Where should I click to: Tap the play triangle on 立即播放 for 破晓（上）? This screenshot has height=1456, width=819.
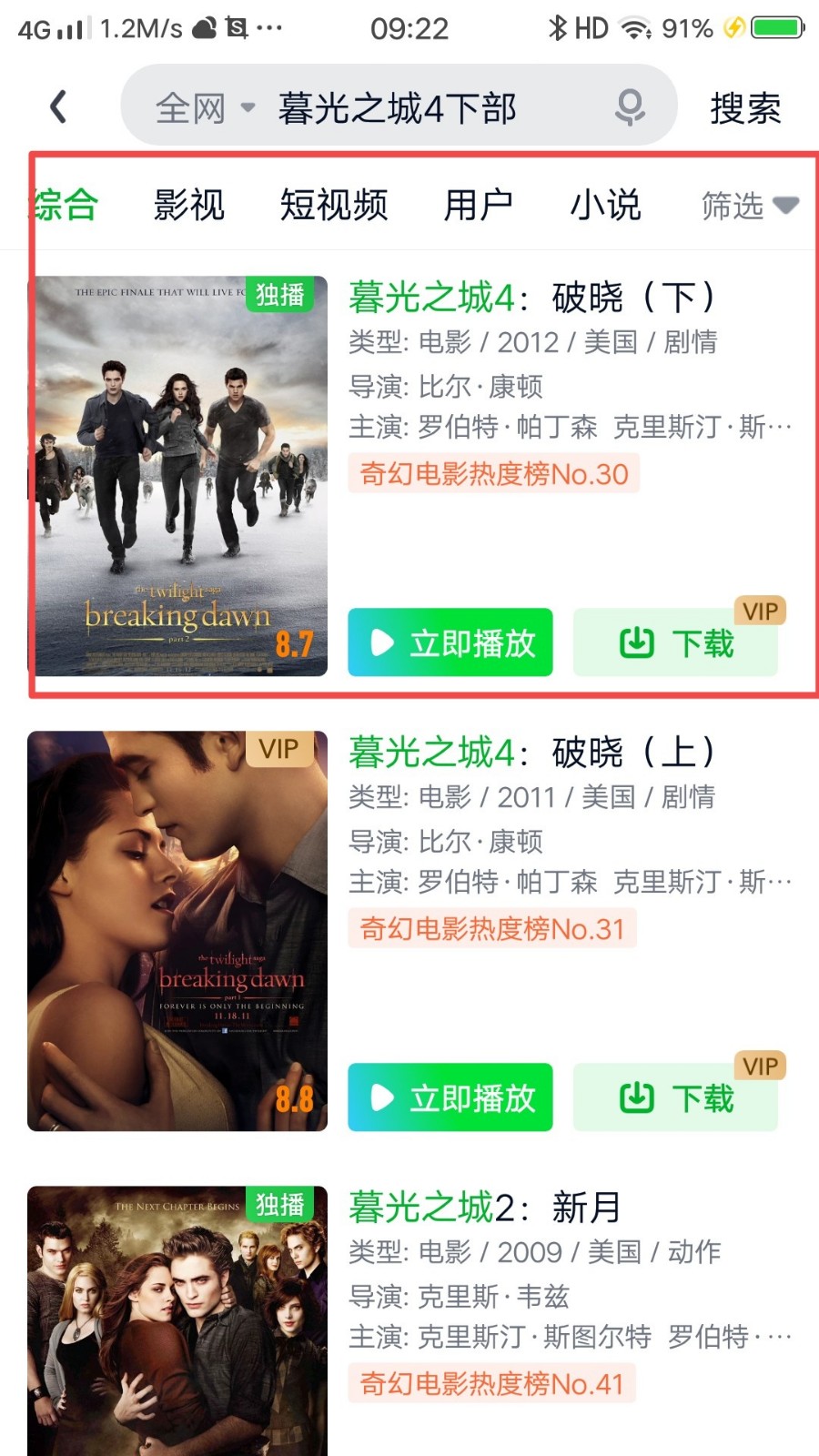click(381, 1098)
